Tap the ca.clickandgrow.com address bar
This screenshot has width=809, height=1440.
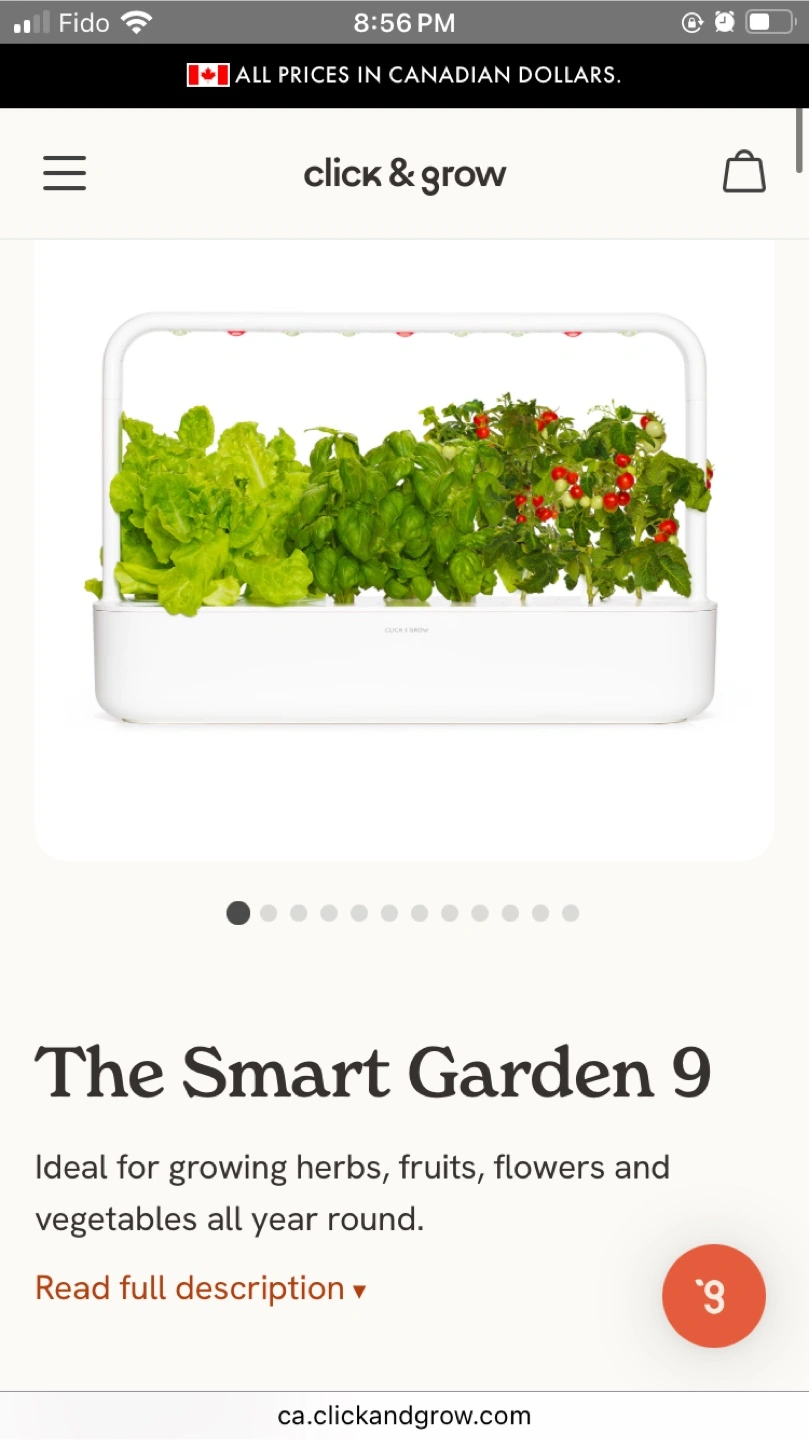[404, 1416]
